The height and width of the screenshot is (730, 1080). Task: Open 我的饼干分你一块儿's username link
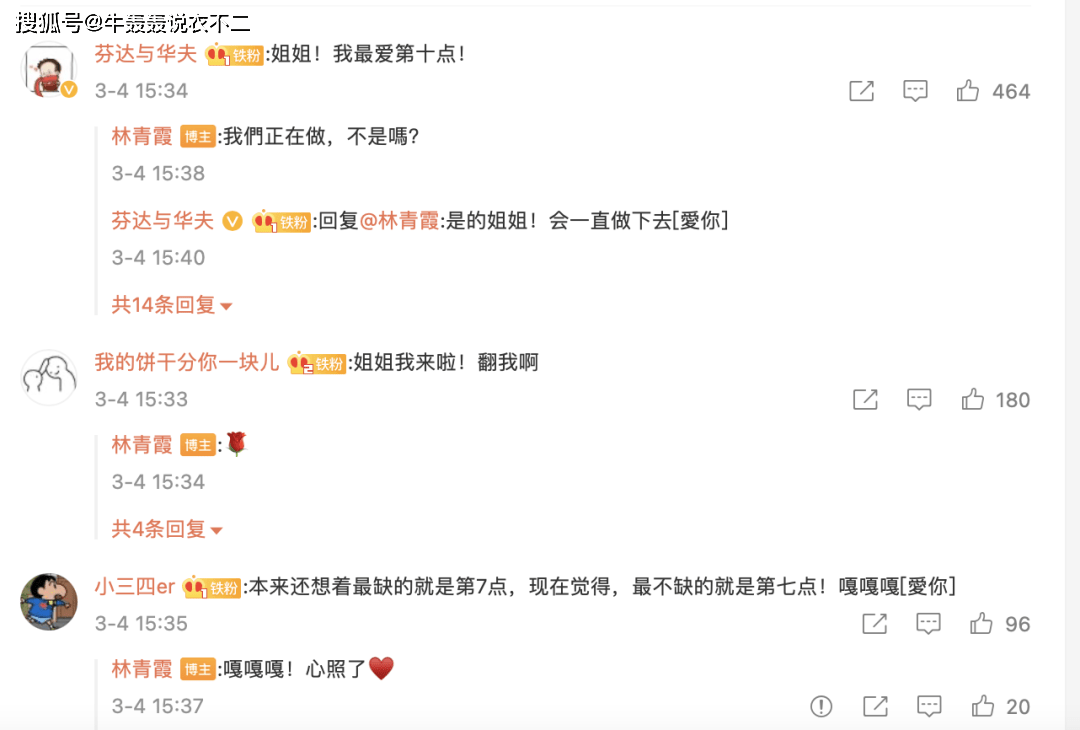click(x=187, y=362)
